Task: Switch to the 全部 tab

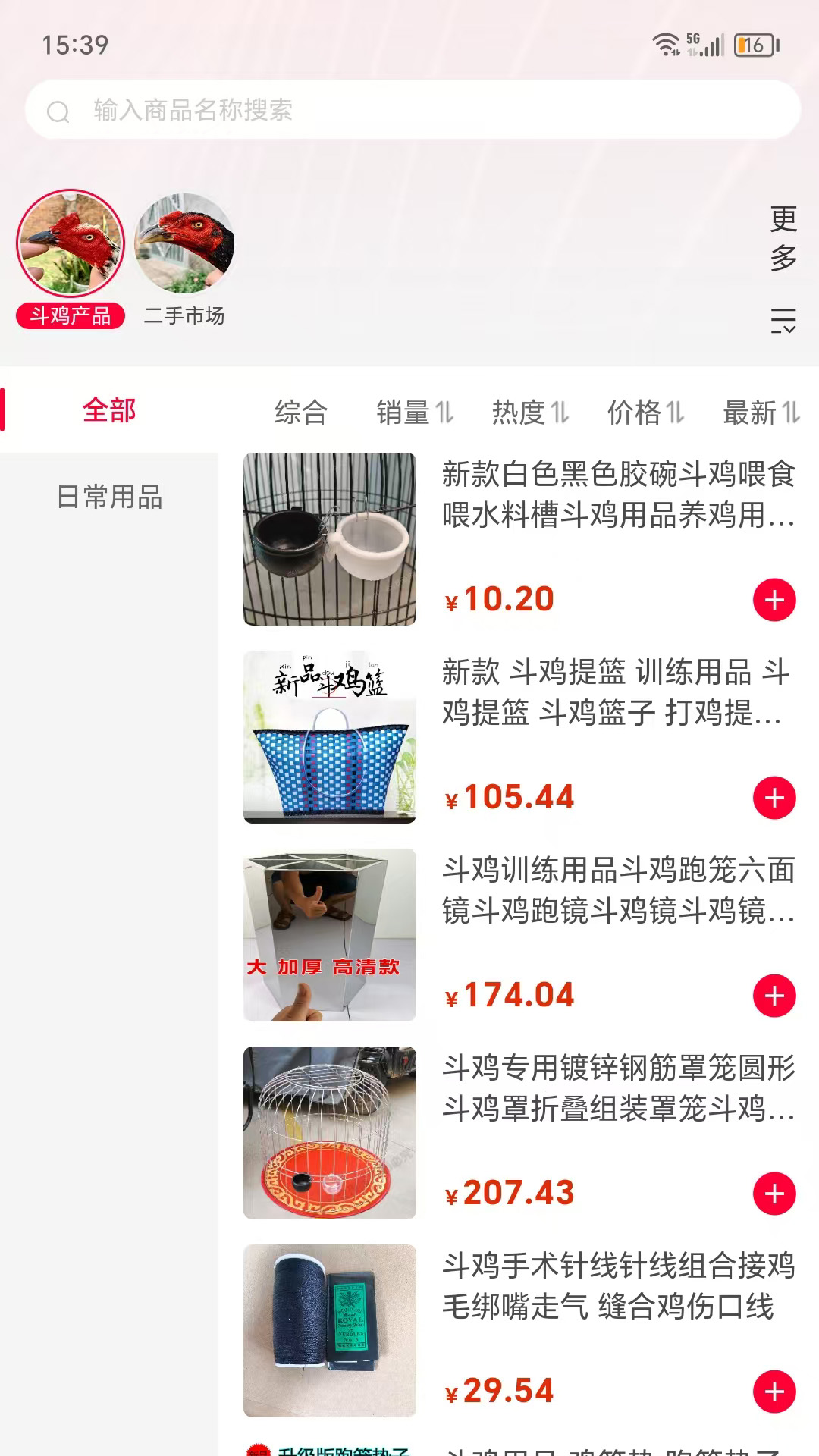Action: pos(109,409)
